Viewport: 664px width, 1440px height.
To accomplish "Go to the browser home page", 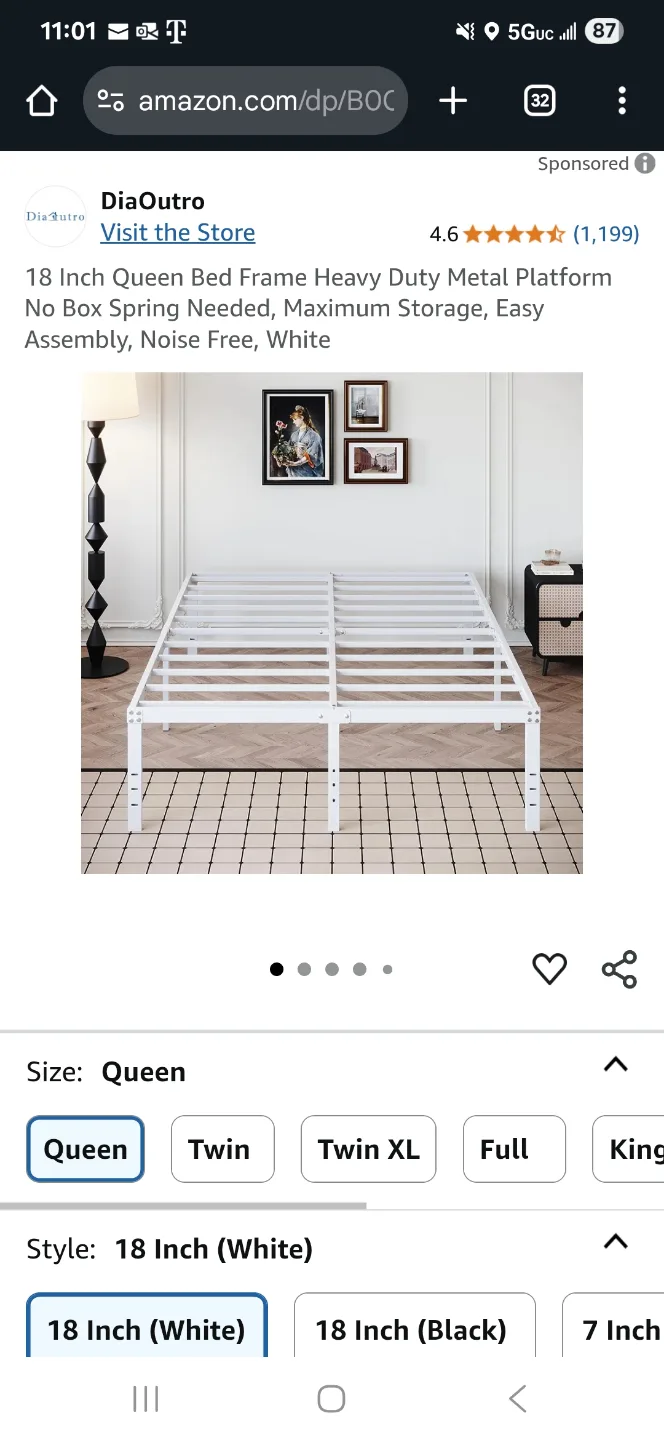I will click(x=41, y=101).
